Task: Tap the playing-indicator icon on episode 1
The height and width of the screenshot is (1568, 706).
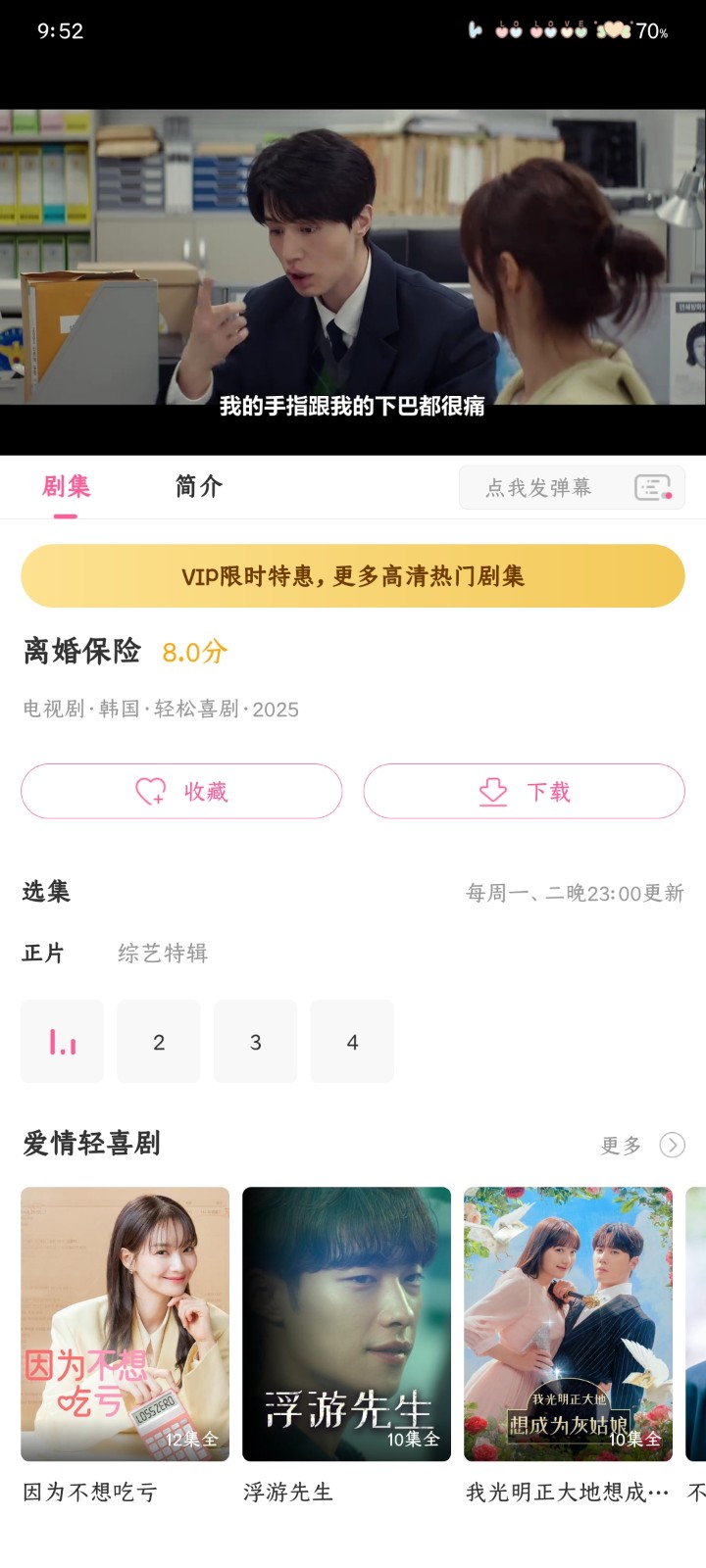Action: (x=62, y=1042)
